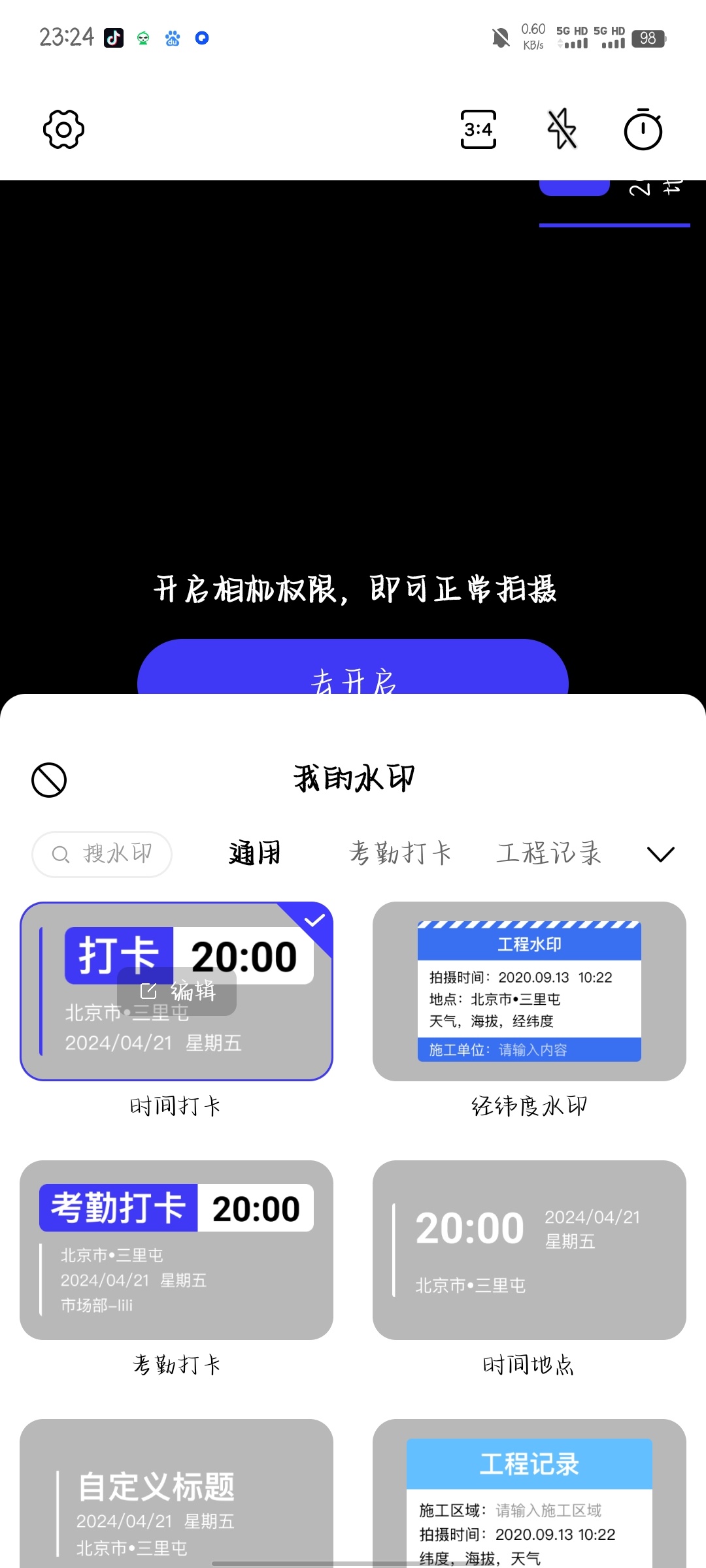Tap 编辑 on the 时间打卡 watermark
Image resolution: width=706 pixels, height=1568 pixels.
click(x=177, y=991)
